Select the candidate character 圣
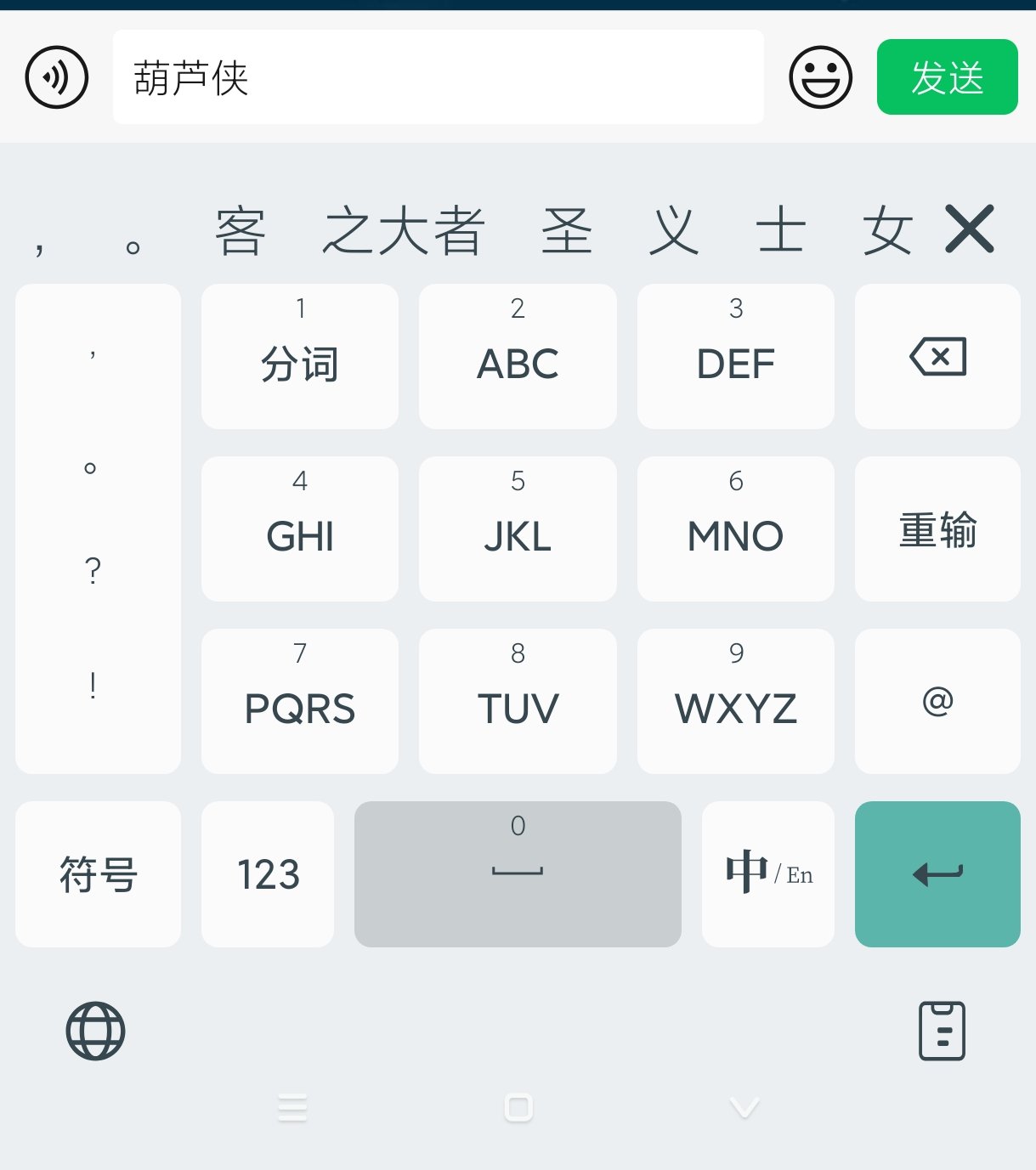Screen dimensions: 1036x1170 [566, 231]
